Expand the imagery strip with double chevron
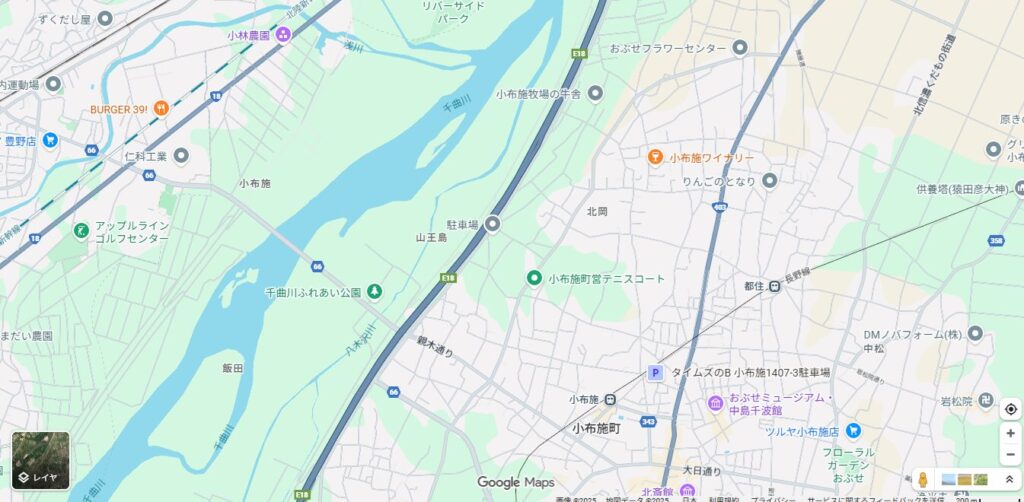The width and height of the screenshot is (1024, 502). tap(1009, 480)
